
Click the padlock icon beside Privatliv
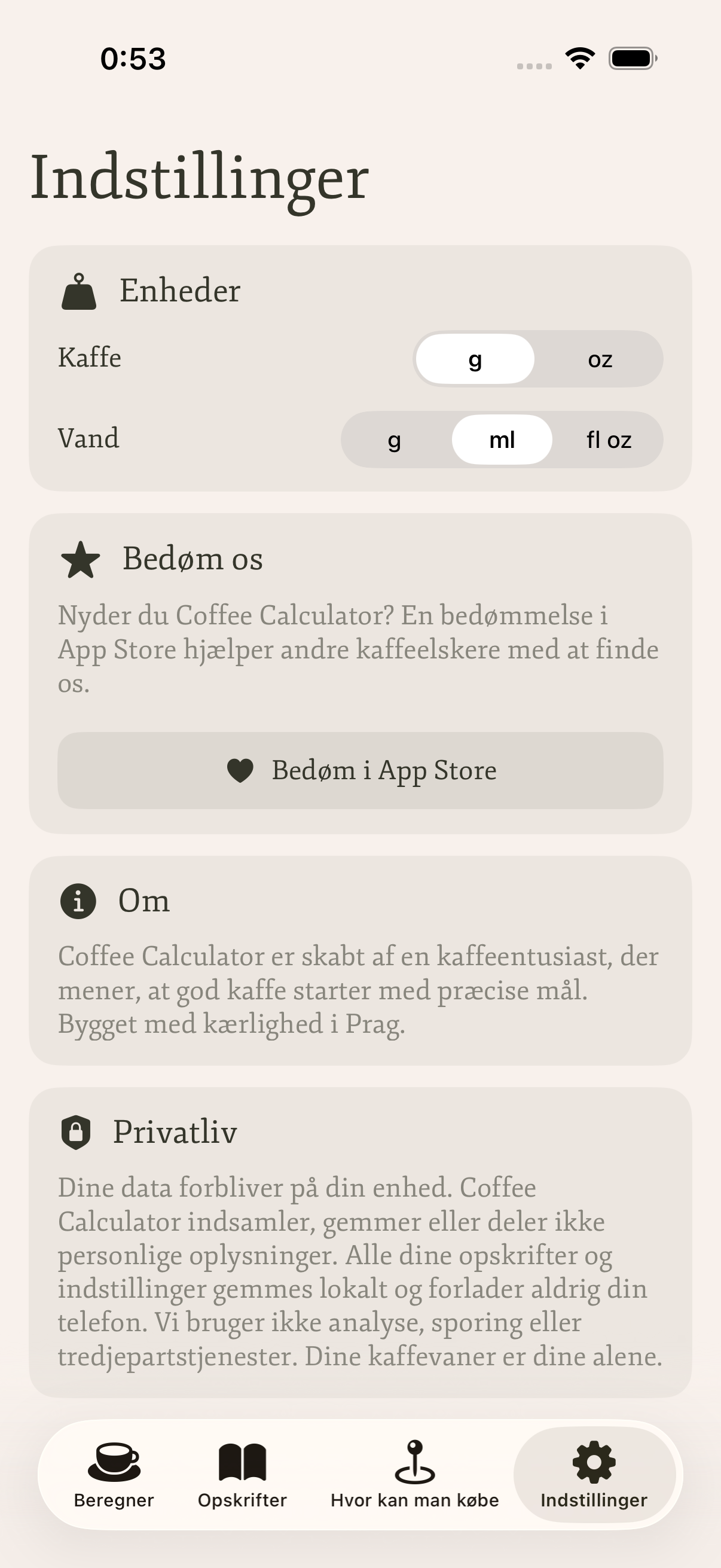77,1133
